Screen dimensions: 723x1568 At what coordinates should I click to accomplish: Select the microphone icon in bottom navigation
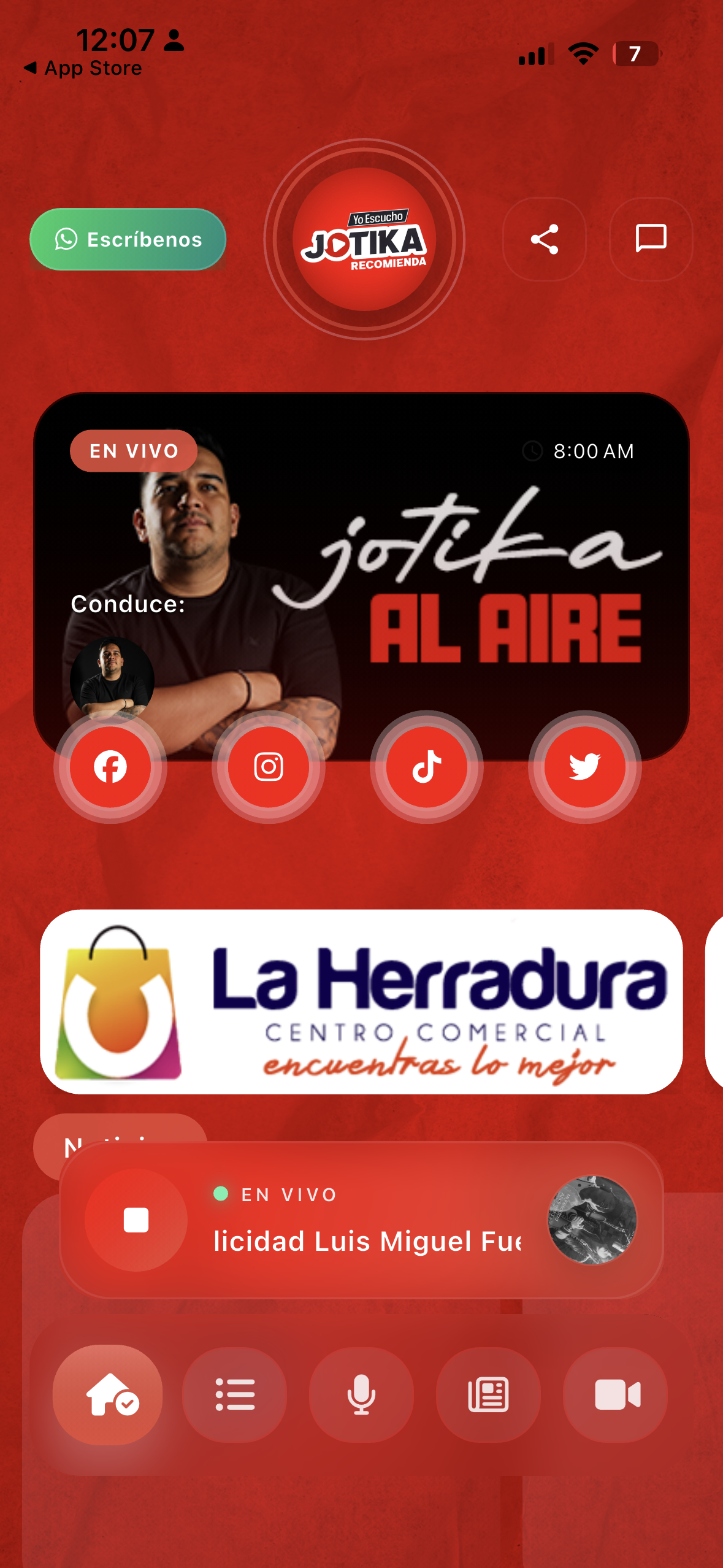361,1396
